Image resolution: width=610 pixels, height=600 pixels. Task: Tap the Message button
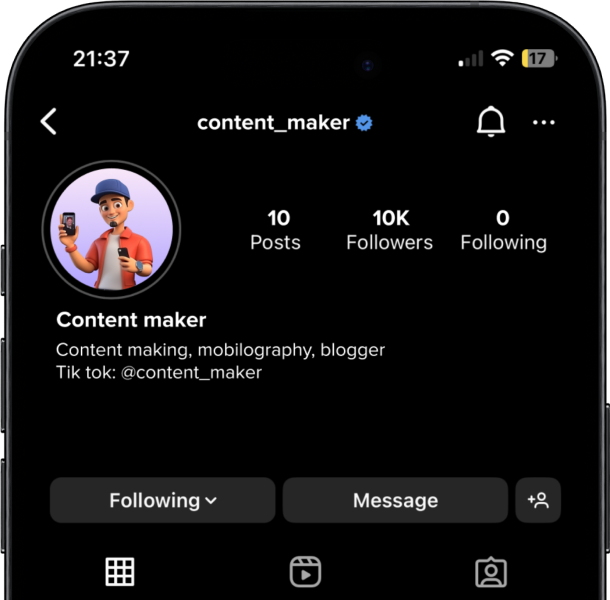click(395, 500)
